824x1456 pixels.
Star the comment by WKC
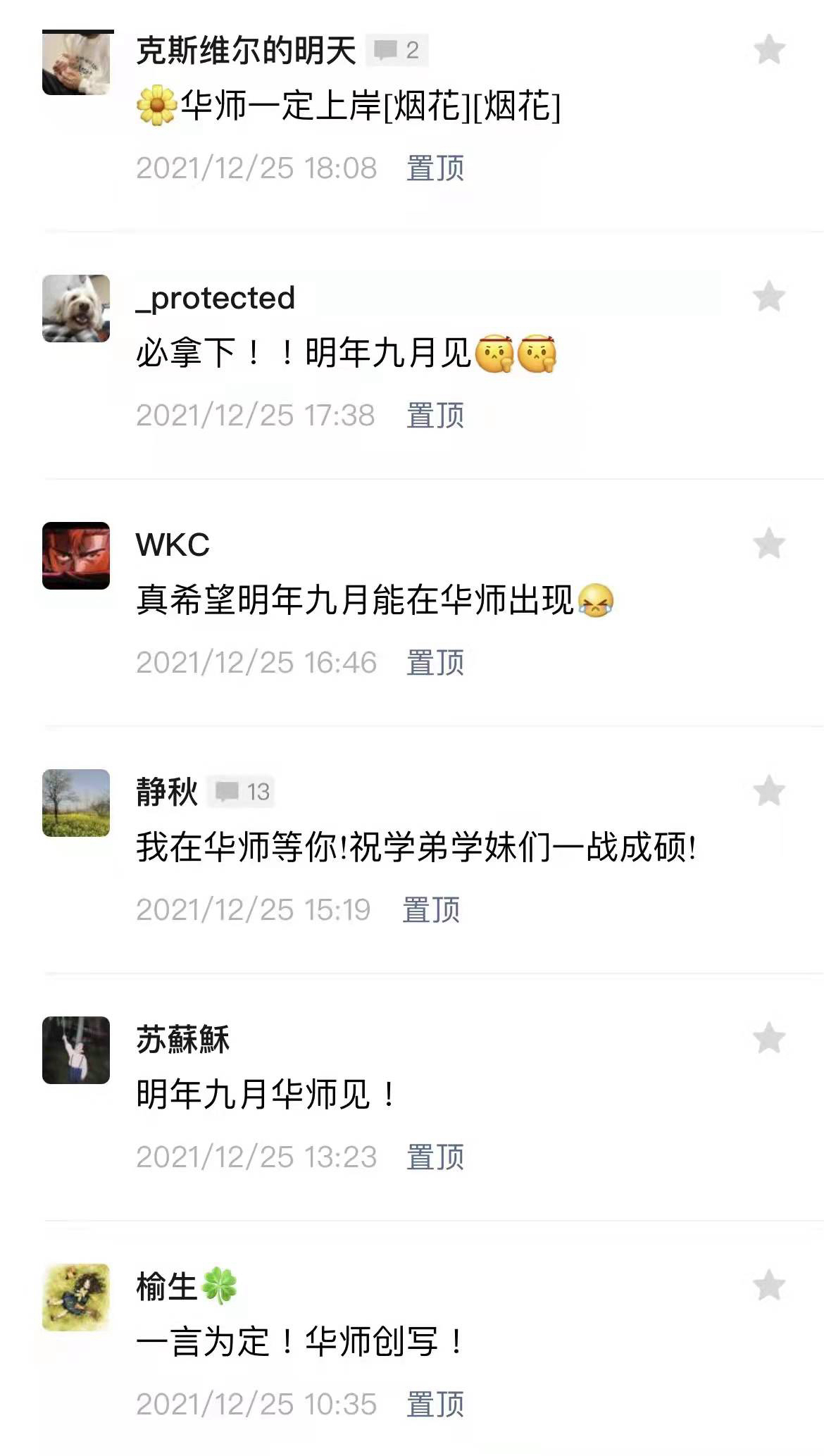769,544
